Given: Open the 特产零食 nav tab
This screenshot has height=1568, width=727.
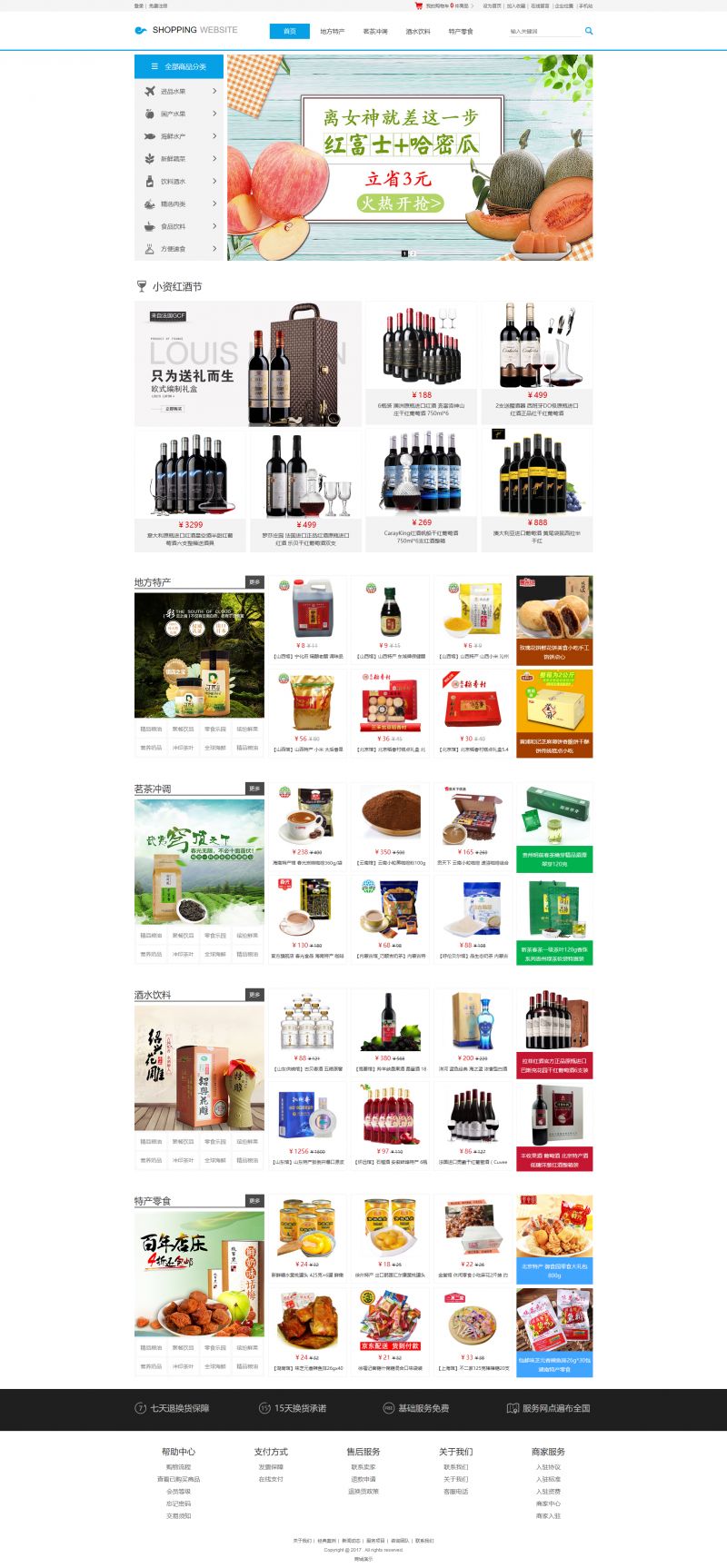Looking at the screenshot, I should pyautogui.click(x=461, y=31).
